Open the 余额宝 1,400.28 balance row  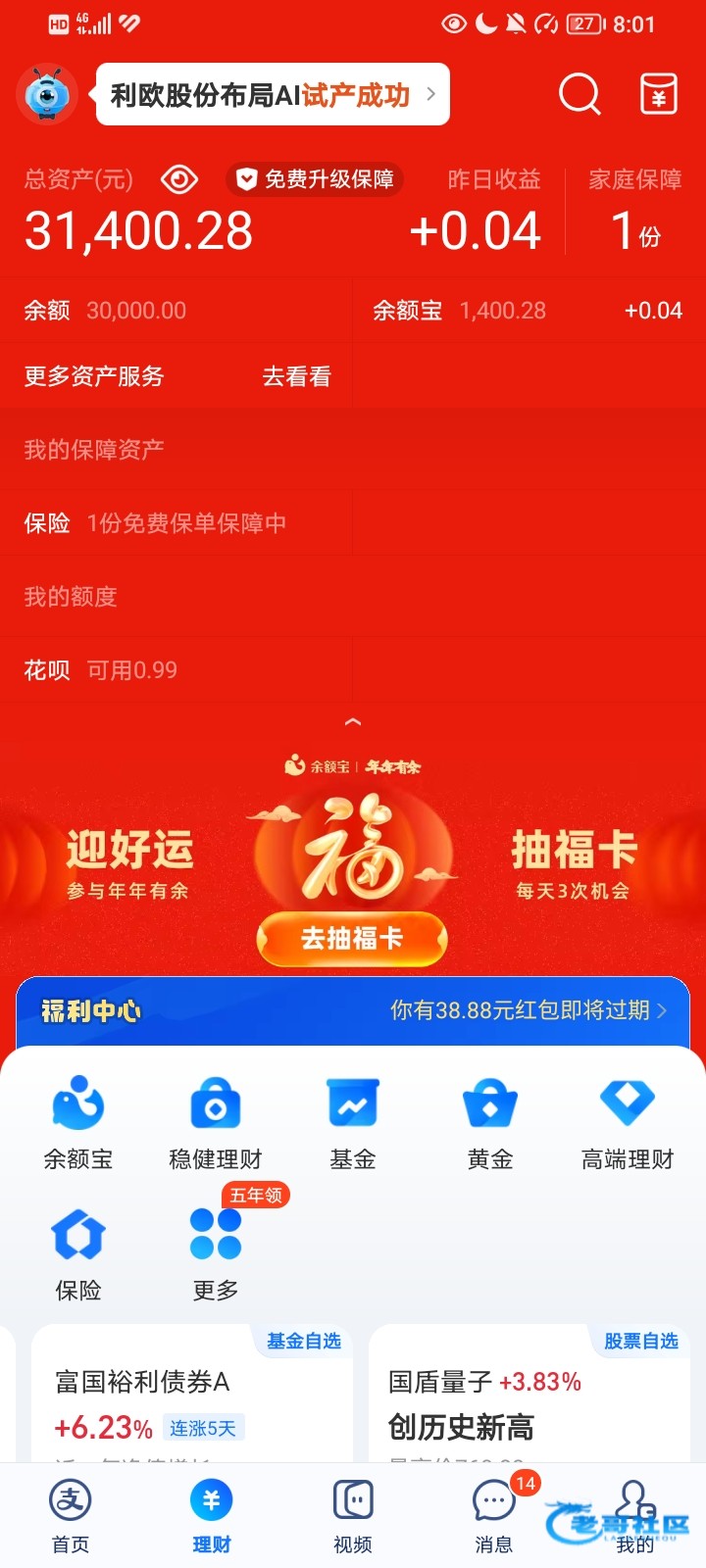tap(528, 311)
